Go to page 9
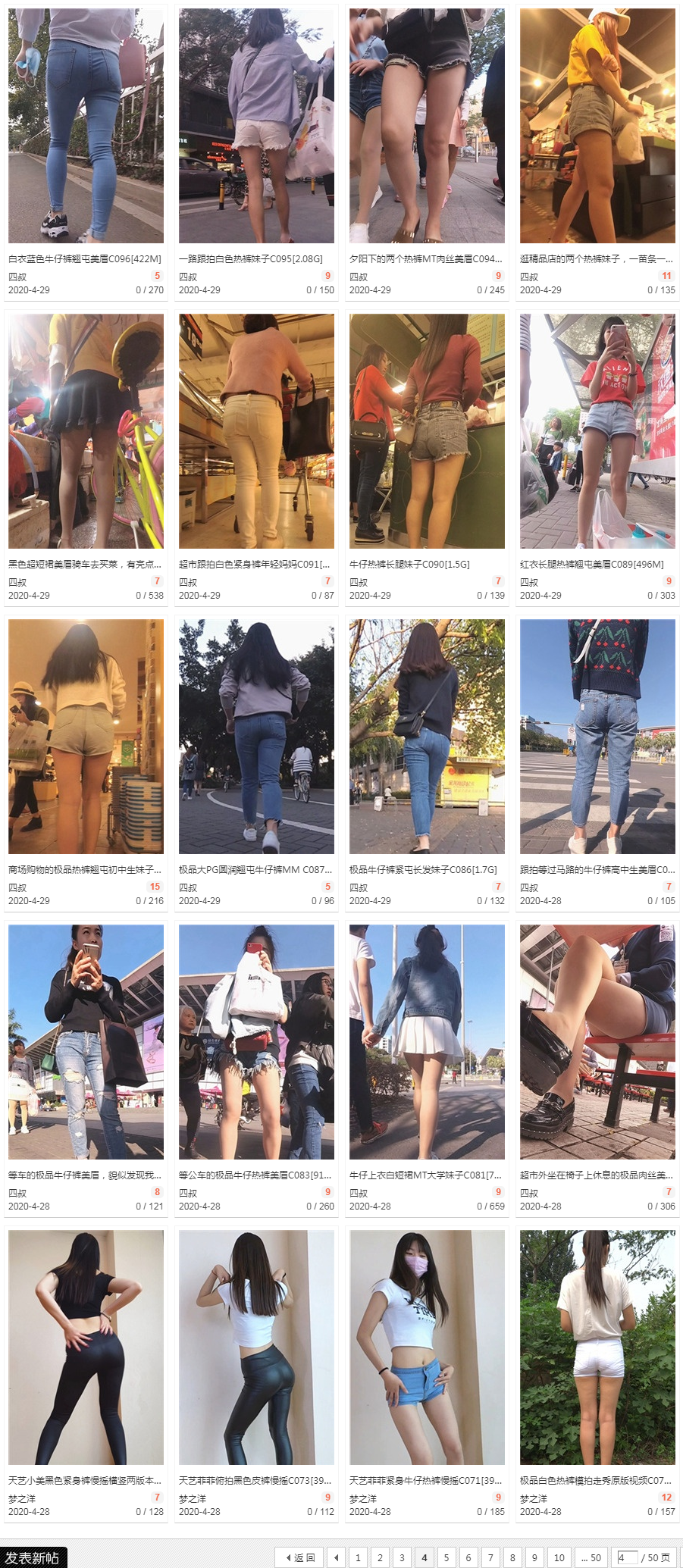The width and height of the screenshot is (683, 1568). [534, 1557]
